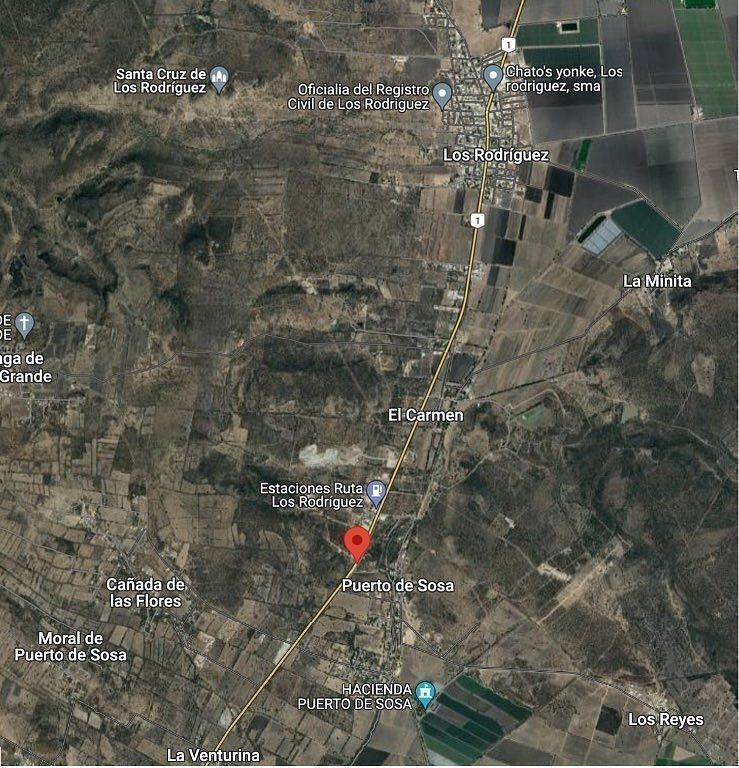Open the Estaciones Ruta Los Rodríguez marker

click(376, 491)
